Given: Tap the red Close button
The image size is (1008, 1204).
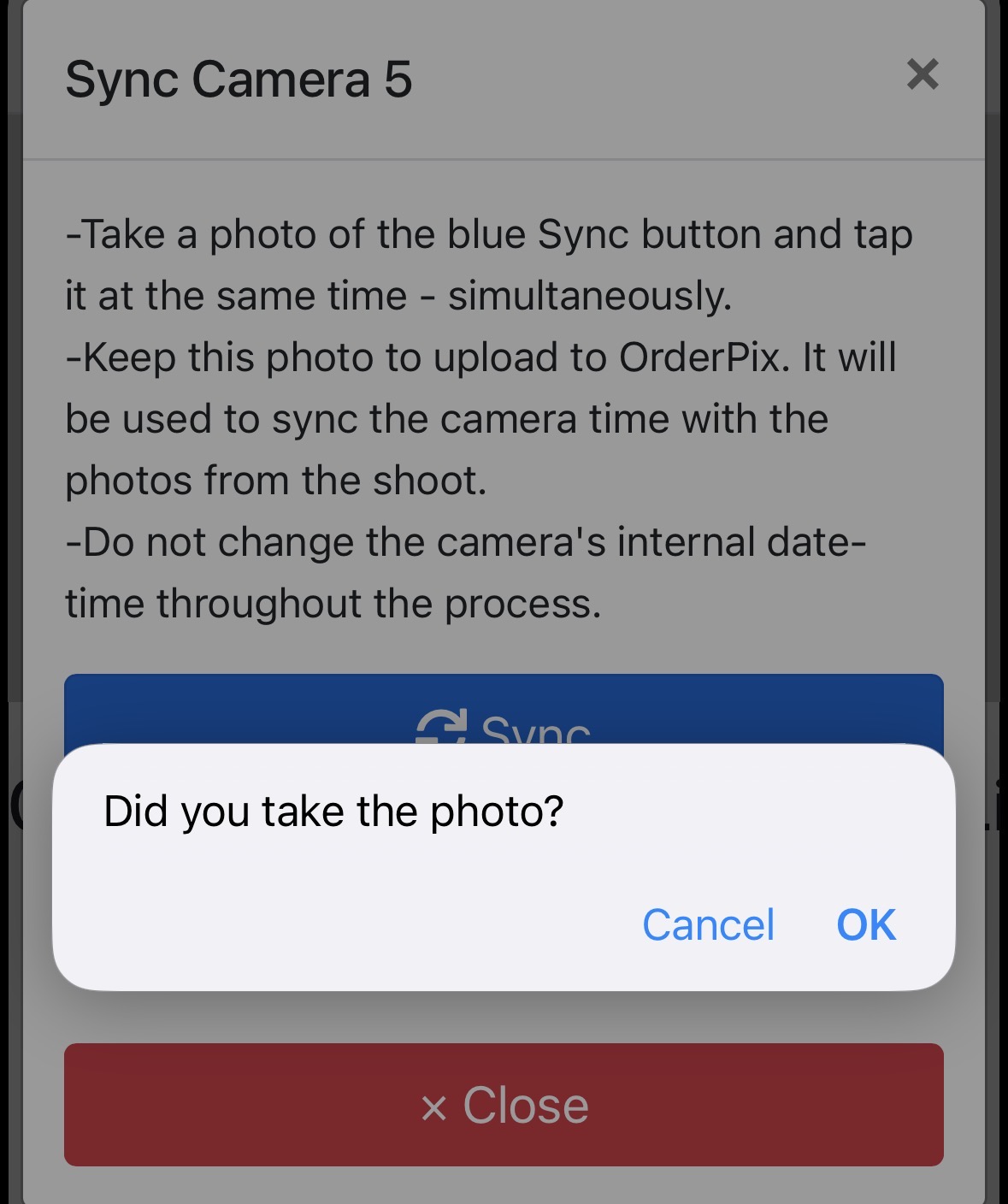Looking at the screenshot, I should point(504,1105).
